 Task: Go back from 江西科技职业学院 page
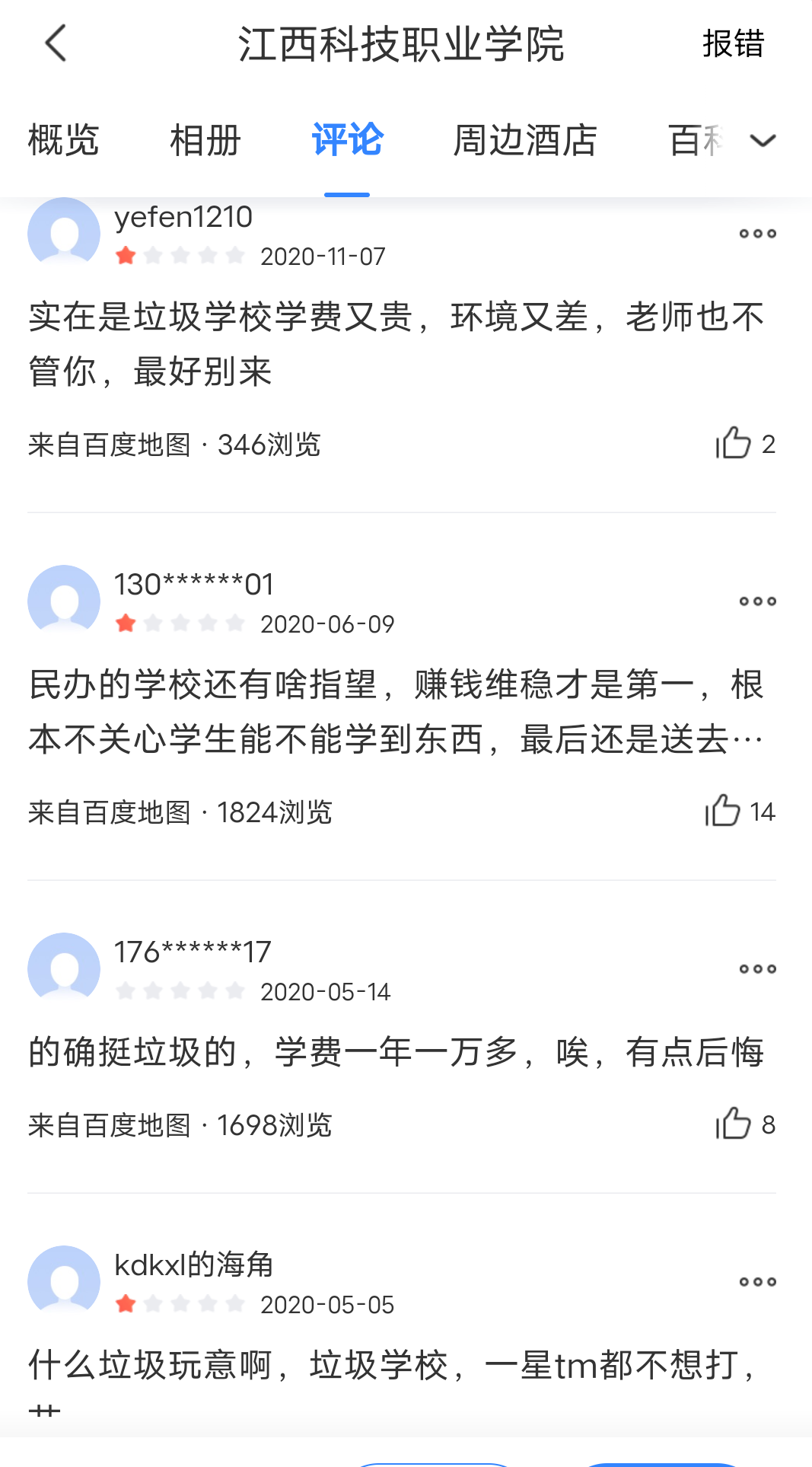pos(56,43)
